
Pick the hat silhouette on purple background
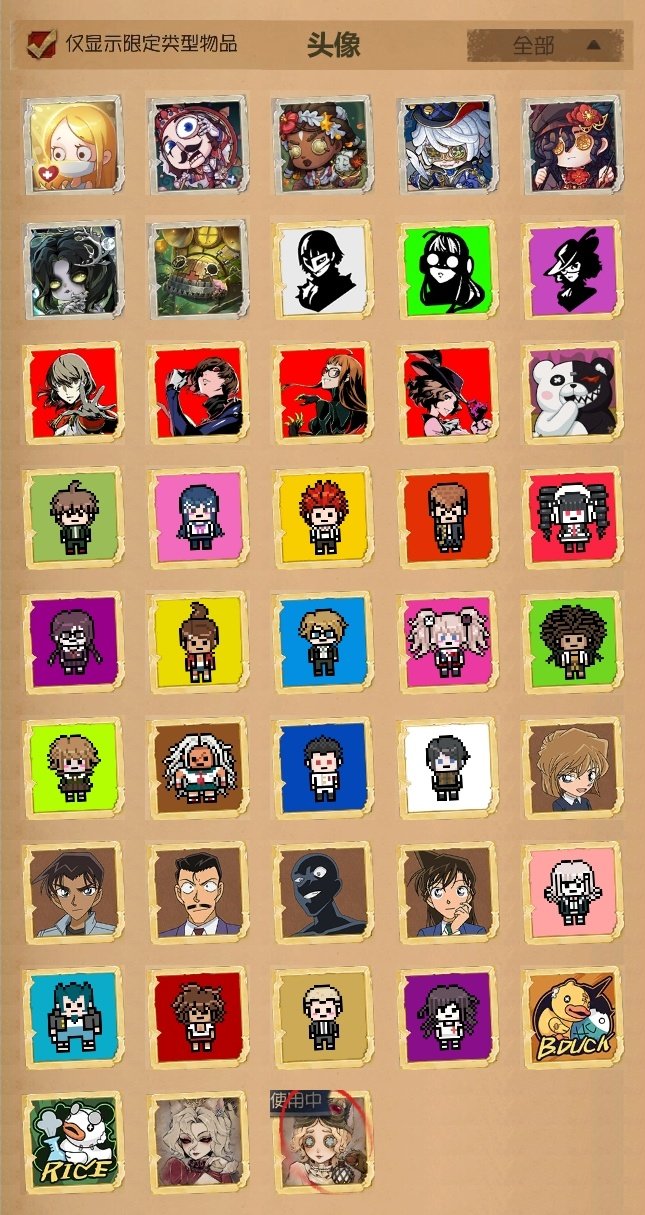click(x=572, y=268)
